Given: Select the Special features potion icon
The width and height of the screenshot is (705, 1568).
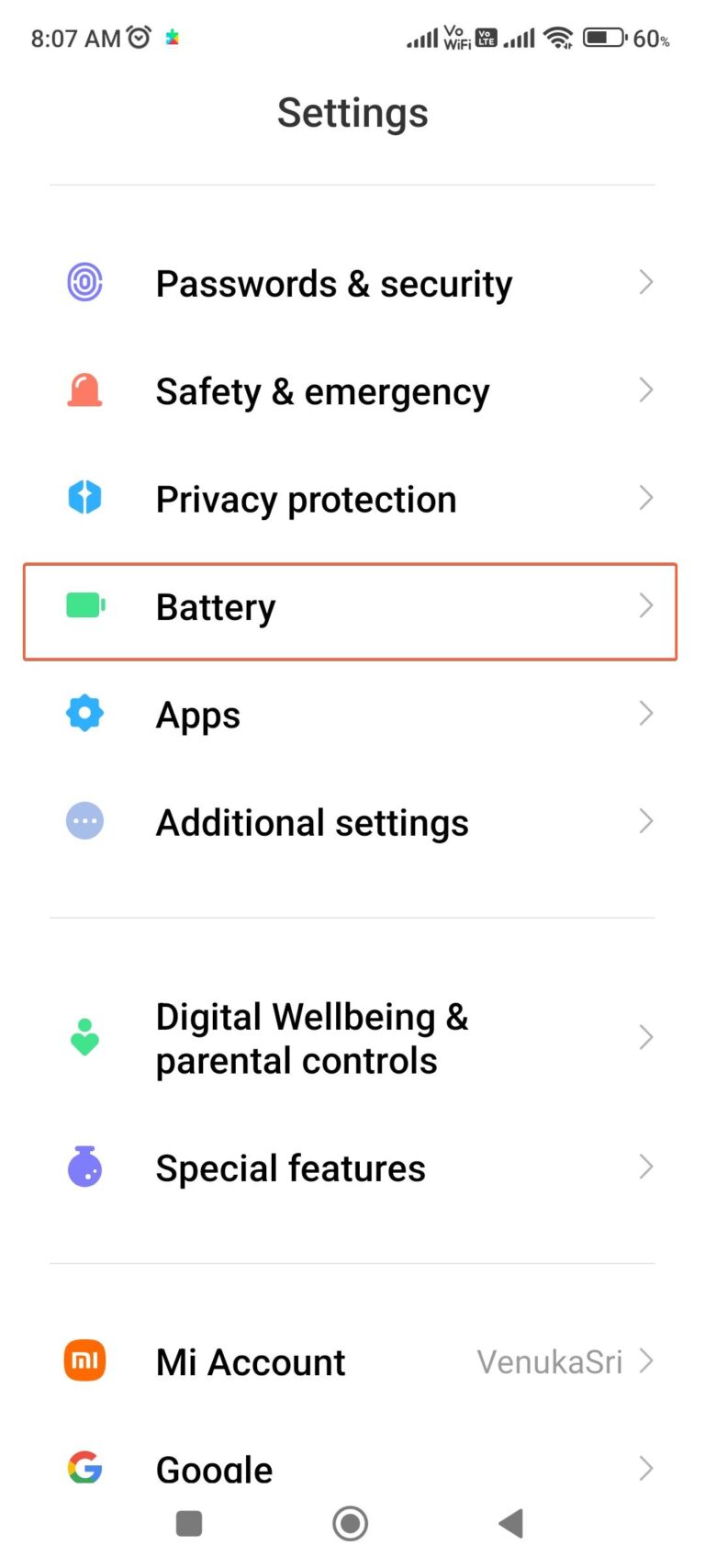Looking at the screenshot, I should [x=84, y=1167].
